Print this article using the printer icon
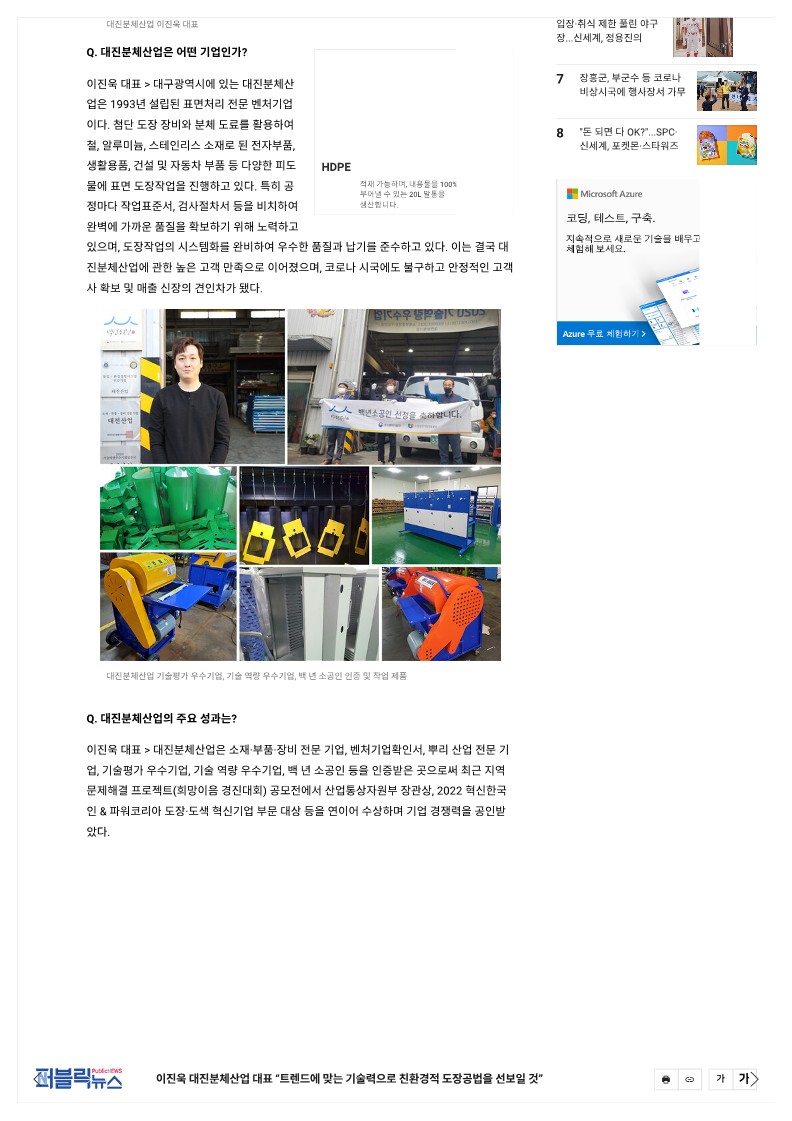The width and height of the screenshot is (792, 1121). 666,1080
